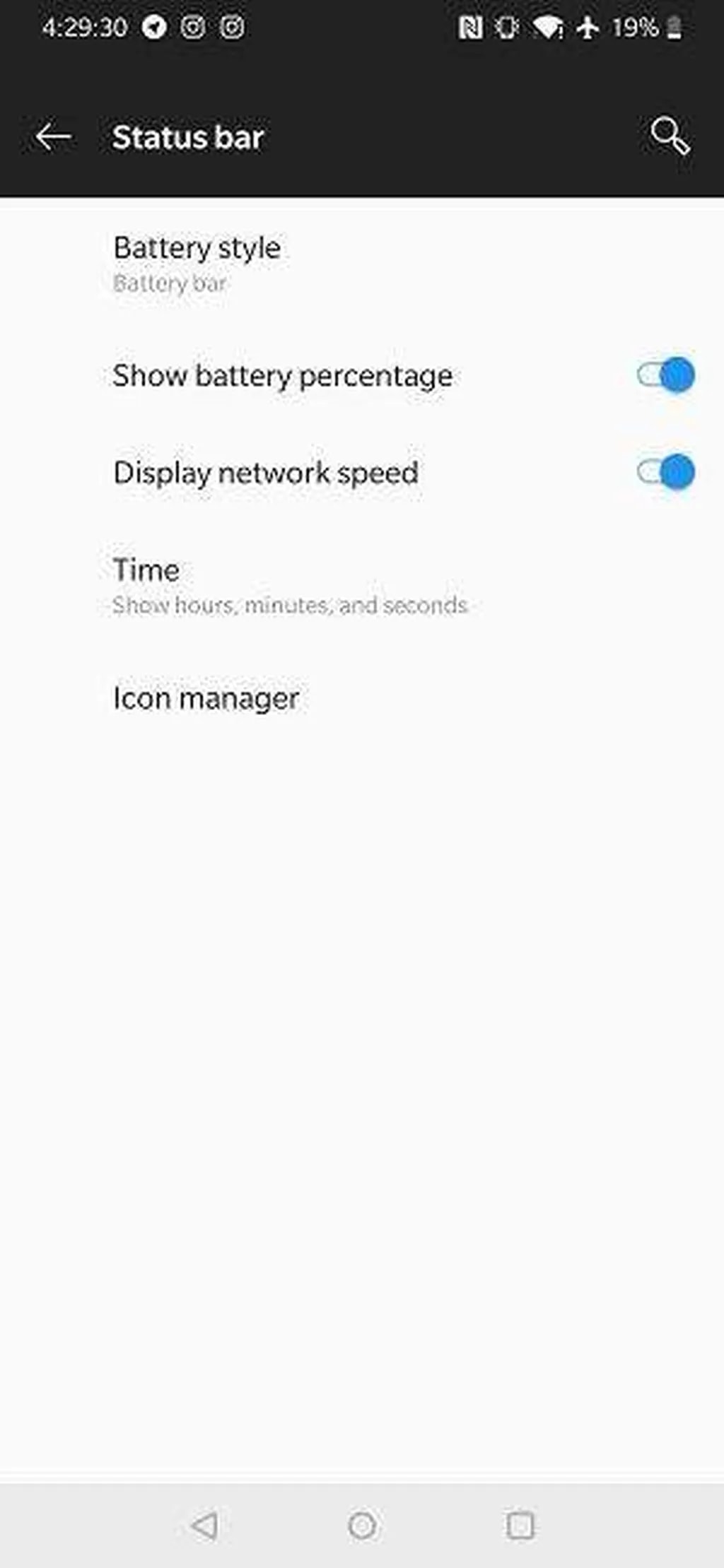Open the Time display setting
The width and height of the screenshot is (724, 1568).
tap(288, 586)
